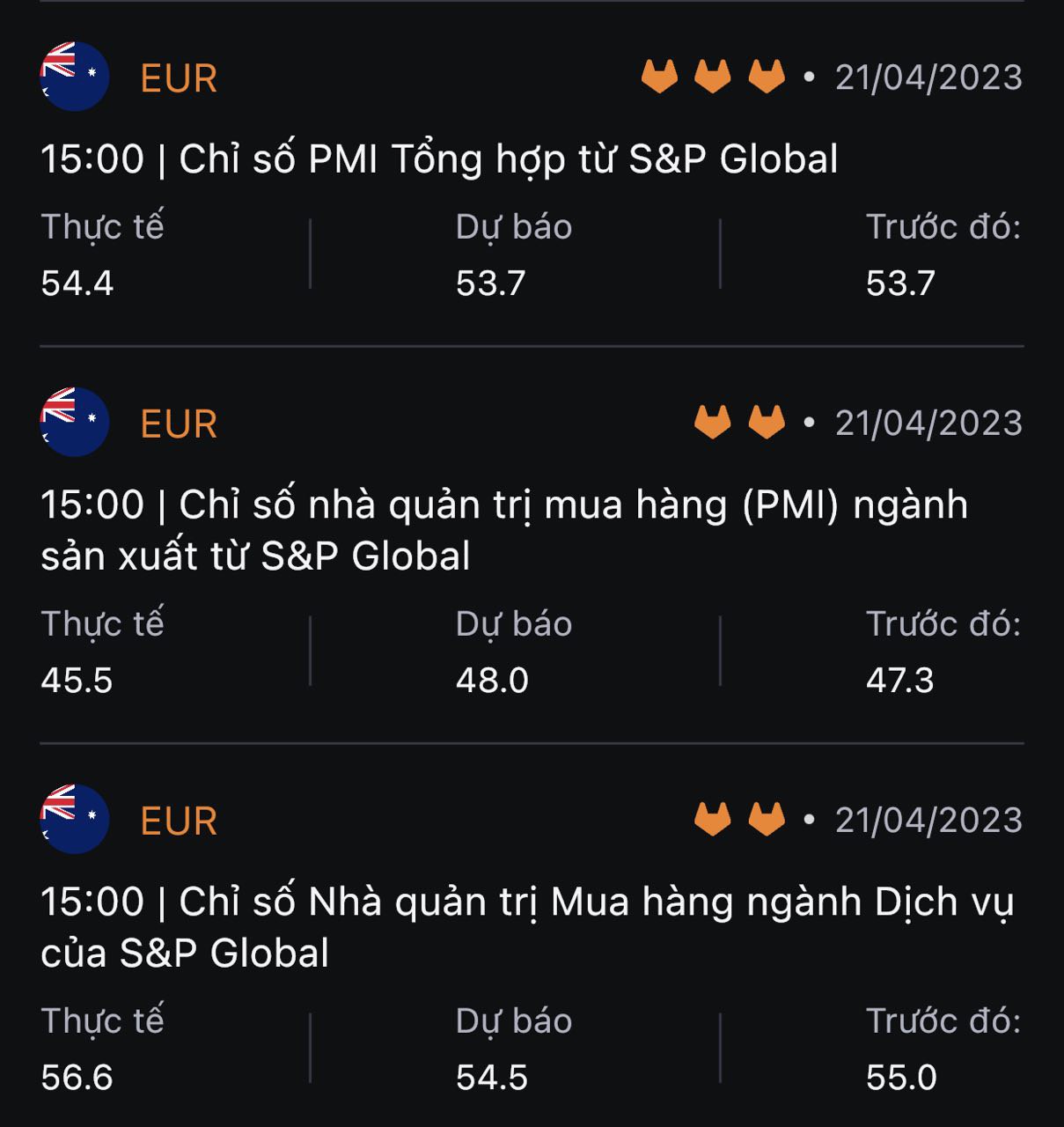Open the PMI 'ngành sản xuất' event
The image size is (1064, 1127).
pos(503,529)
